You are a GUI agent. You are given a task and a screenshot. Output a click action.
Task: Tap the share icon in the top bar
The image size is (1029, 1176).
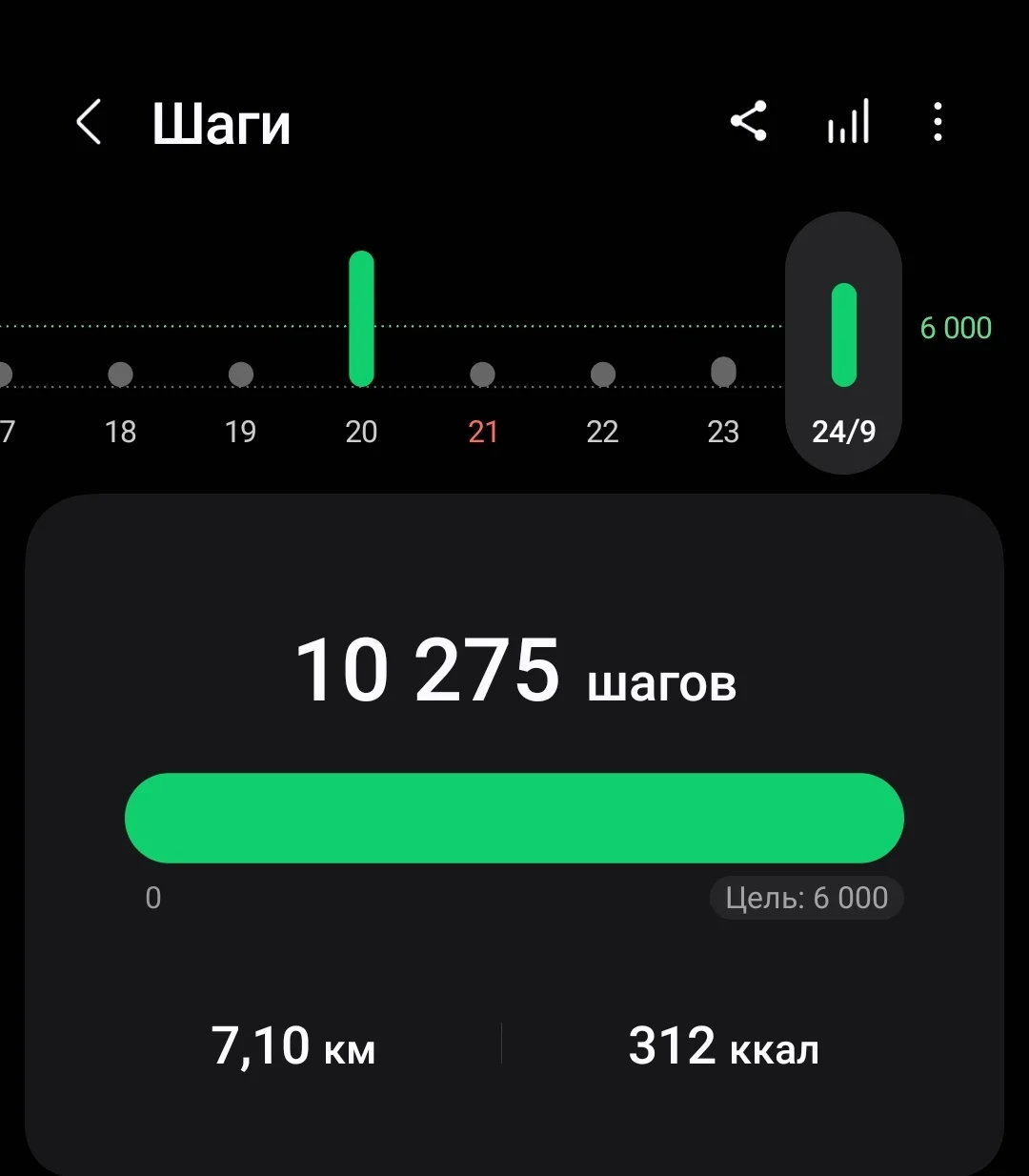point(750,121)
